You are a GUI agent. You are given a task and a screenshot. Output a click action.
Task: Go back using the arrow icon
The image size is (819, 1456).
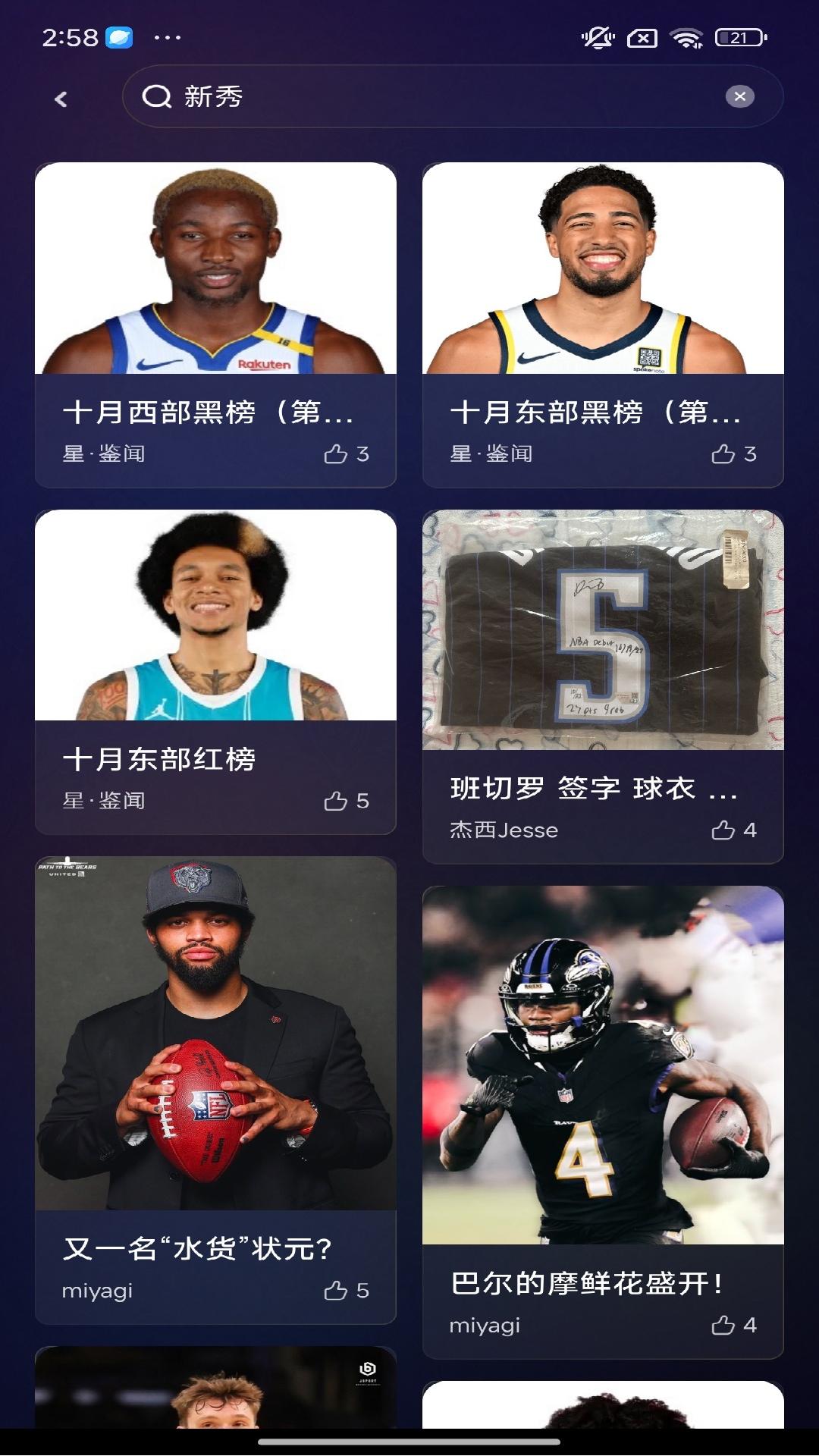click(61, 99)
